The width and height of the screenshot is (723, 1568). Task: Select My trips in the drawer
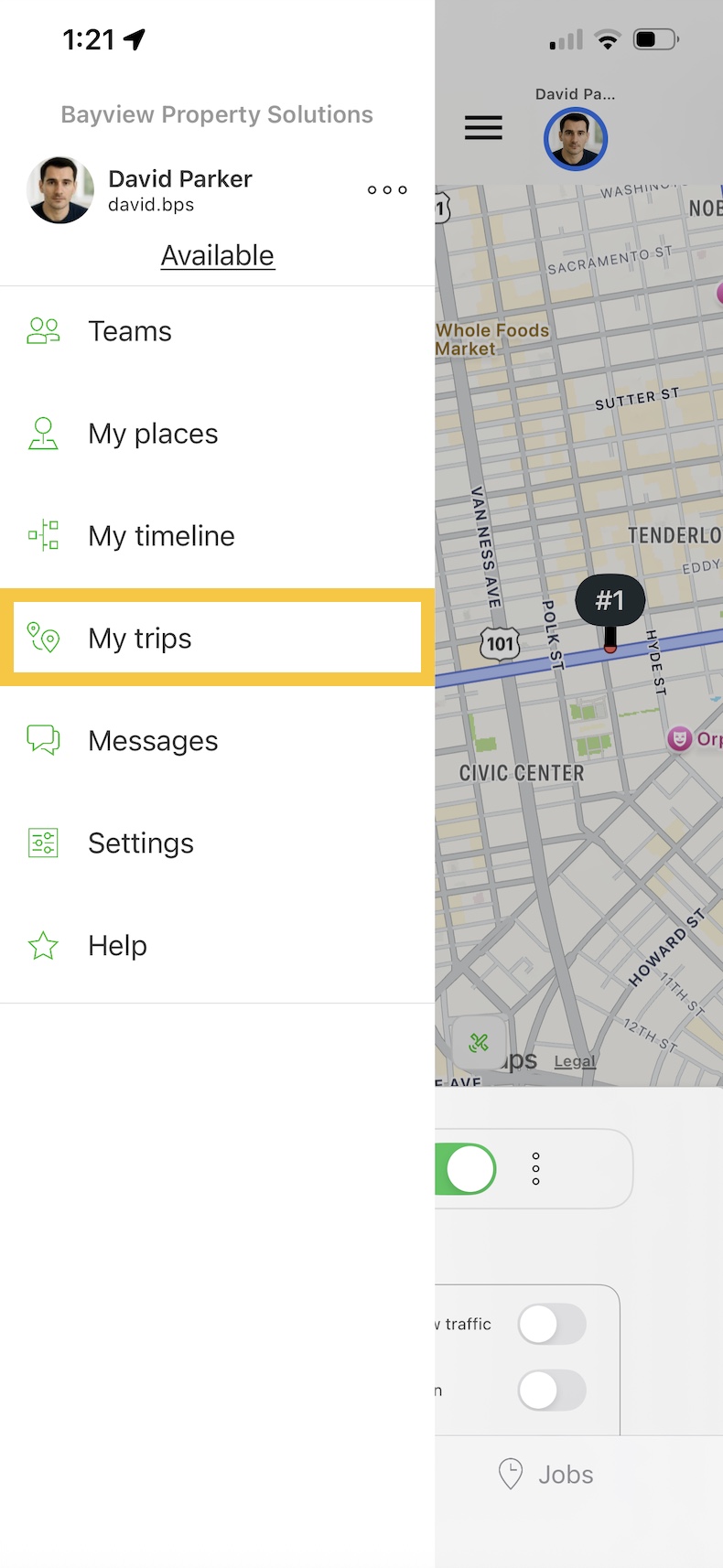point(139,639)
